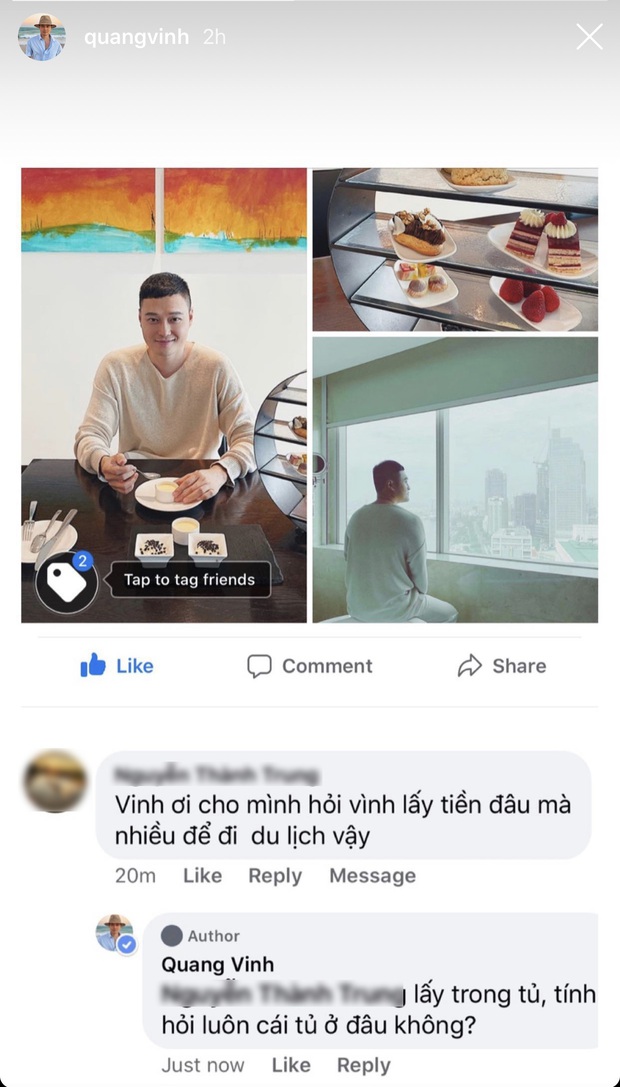Viewport: 620px width, 1087px height.
Task: Close the story viewer
Action: 589,37
